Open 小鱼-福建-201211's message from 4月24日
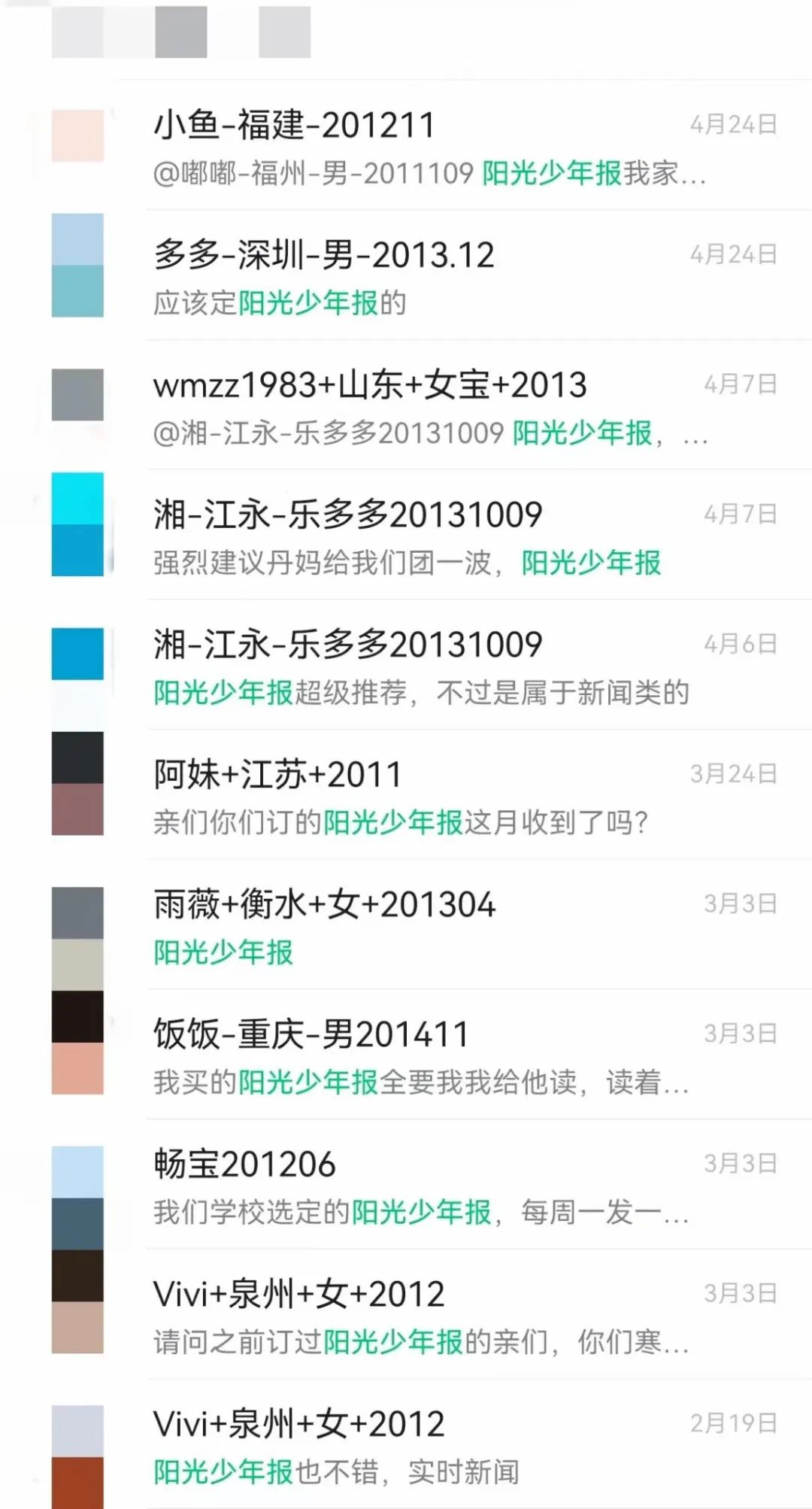 point(429,148)
